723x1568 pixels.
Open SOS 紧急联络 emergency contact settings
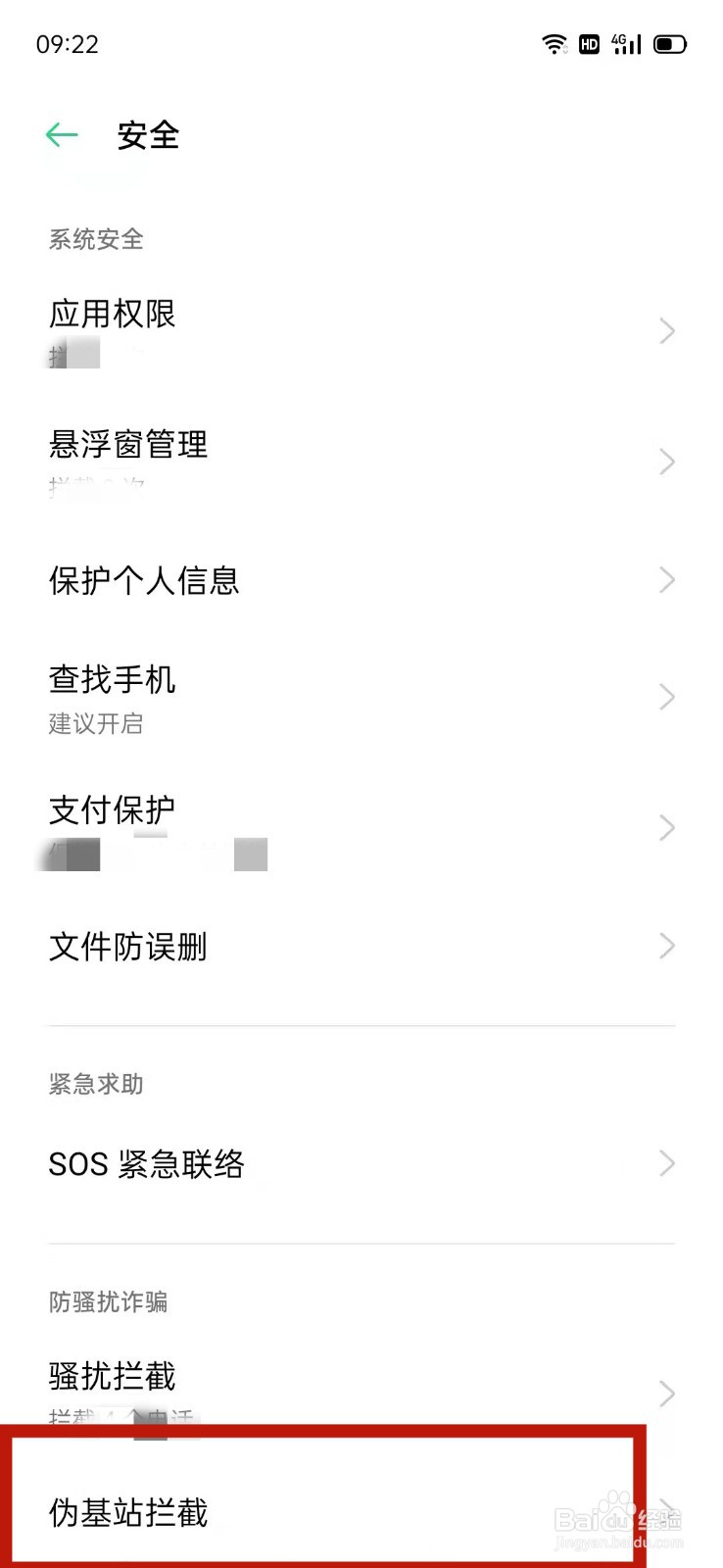tap(147, 1164)
